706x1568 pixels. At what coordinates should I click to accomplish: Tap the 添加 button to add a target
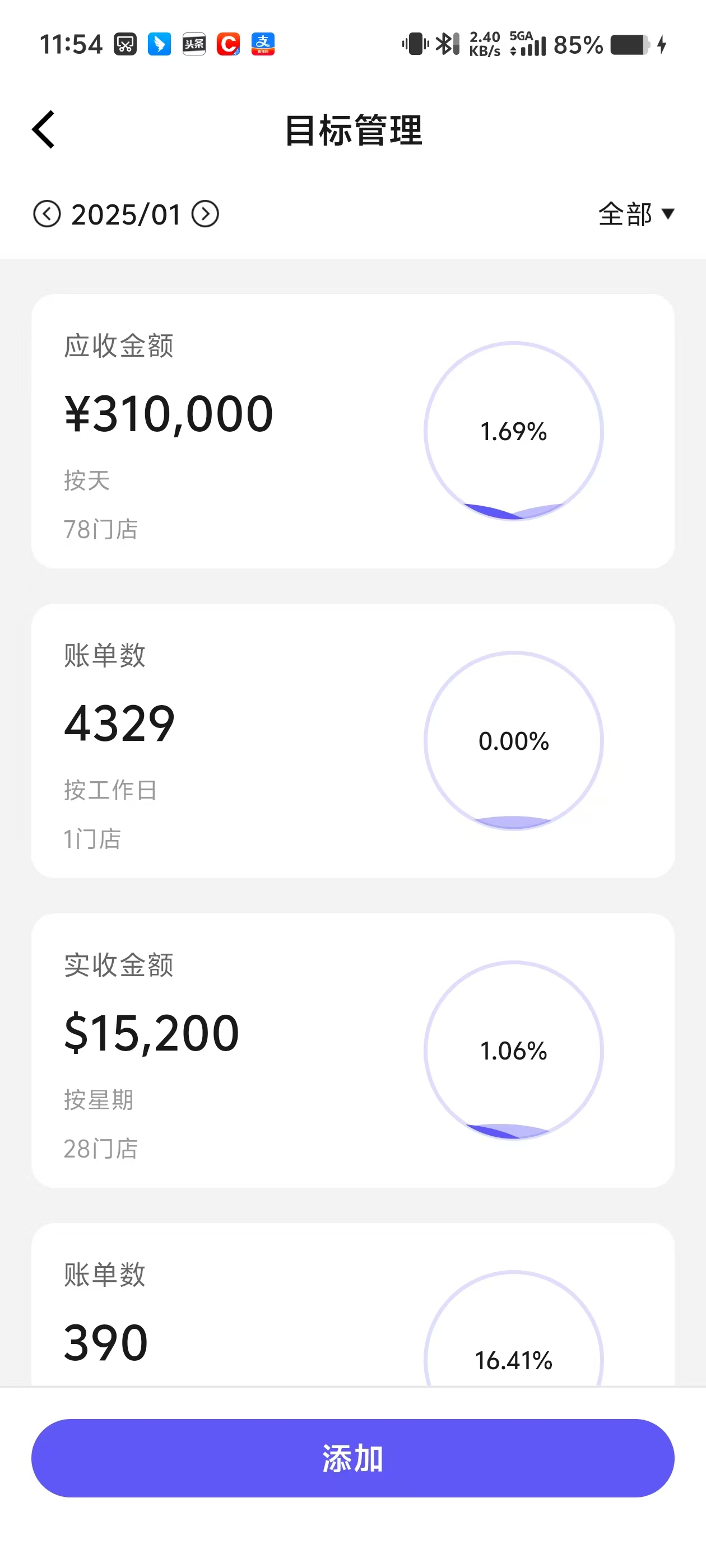pos(352,1458)
